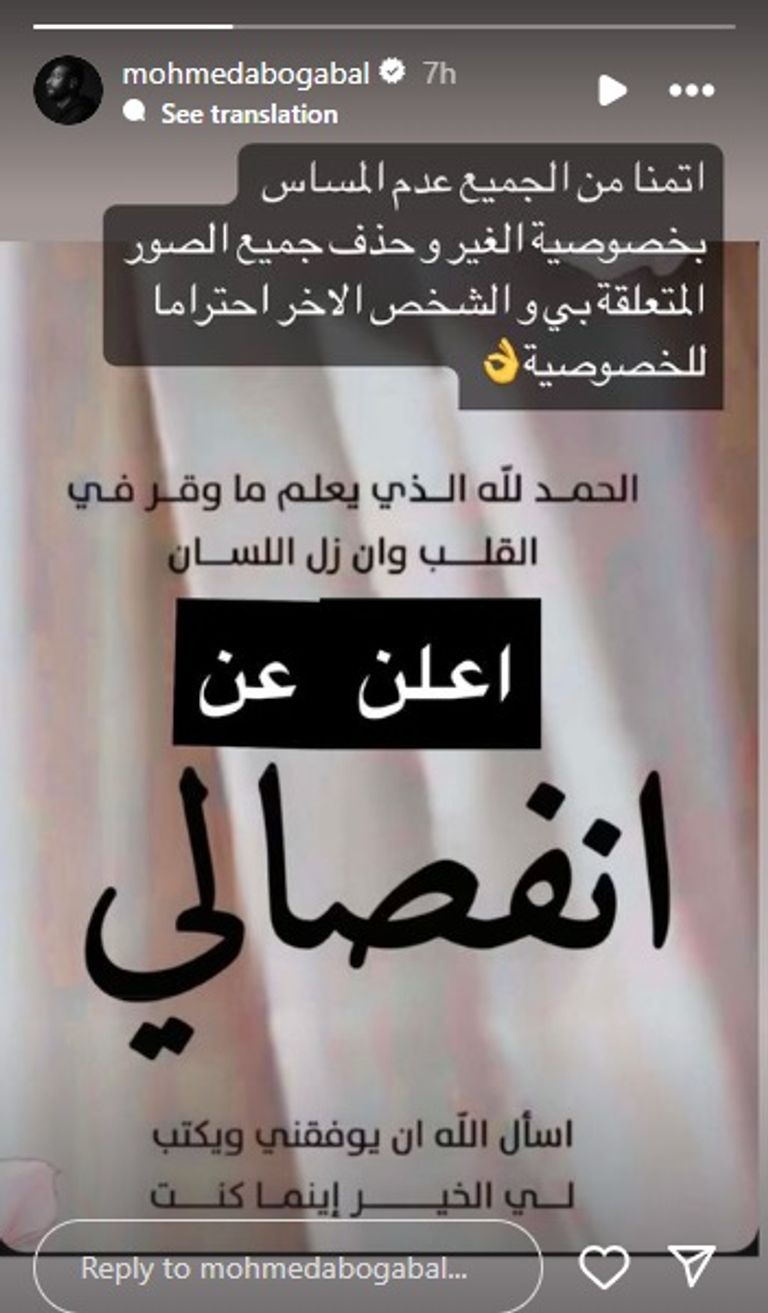Tap See translation

click(x=249, y=114)
